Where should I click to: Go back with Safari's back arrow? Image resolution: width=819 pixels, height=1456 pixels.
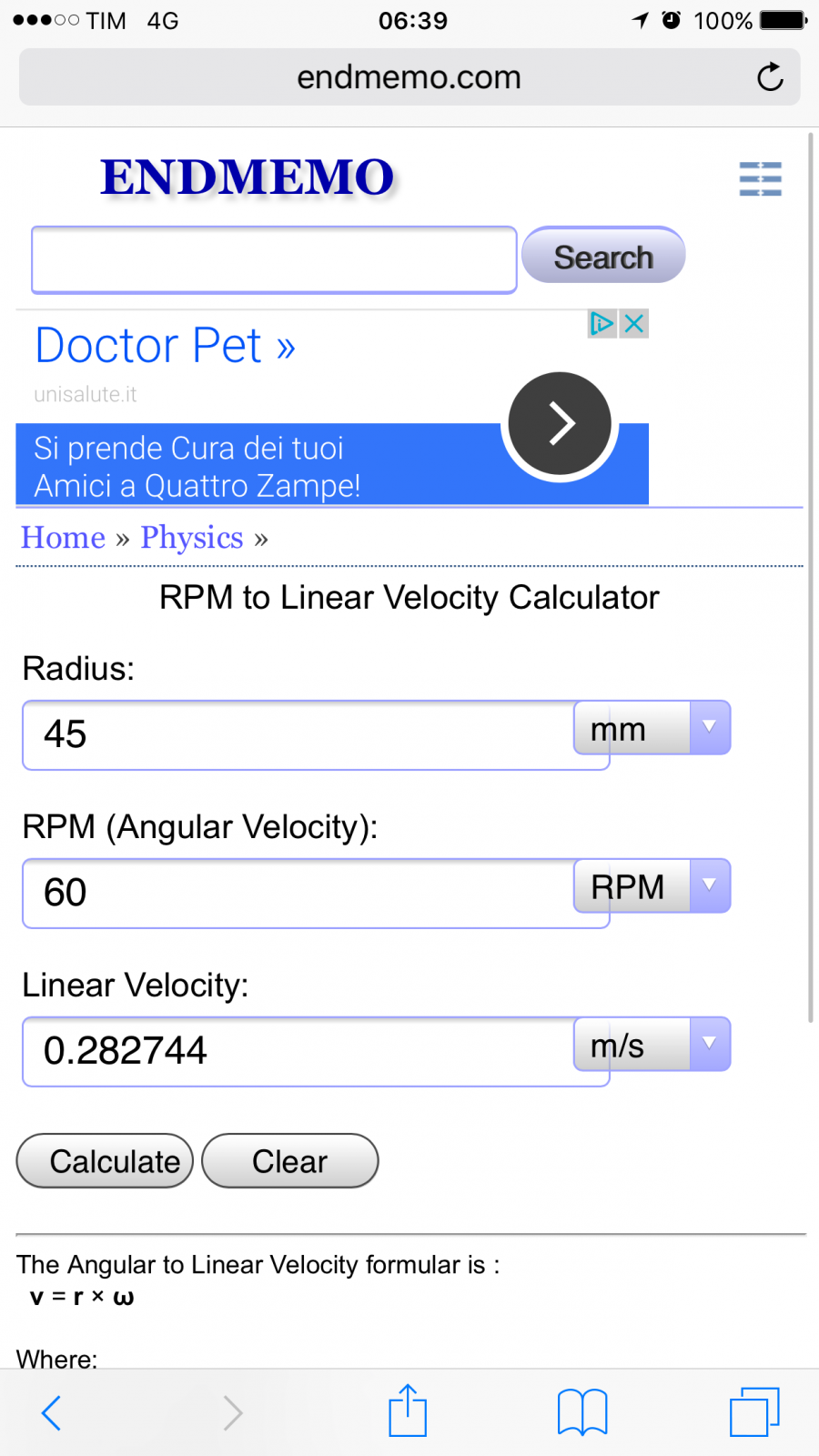click(x=52, y=1413)
